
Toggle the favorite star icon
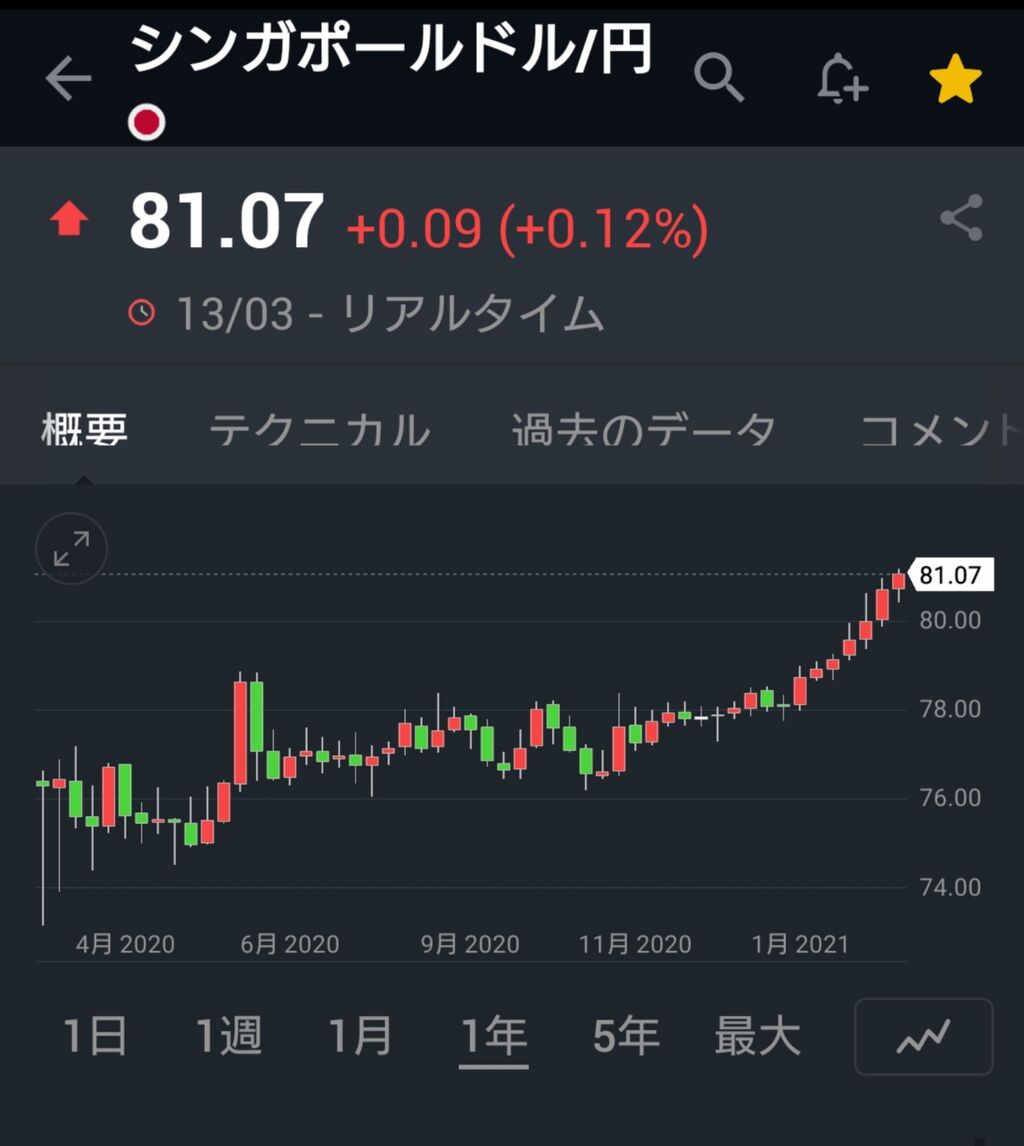(x=955, y=79)
